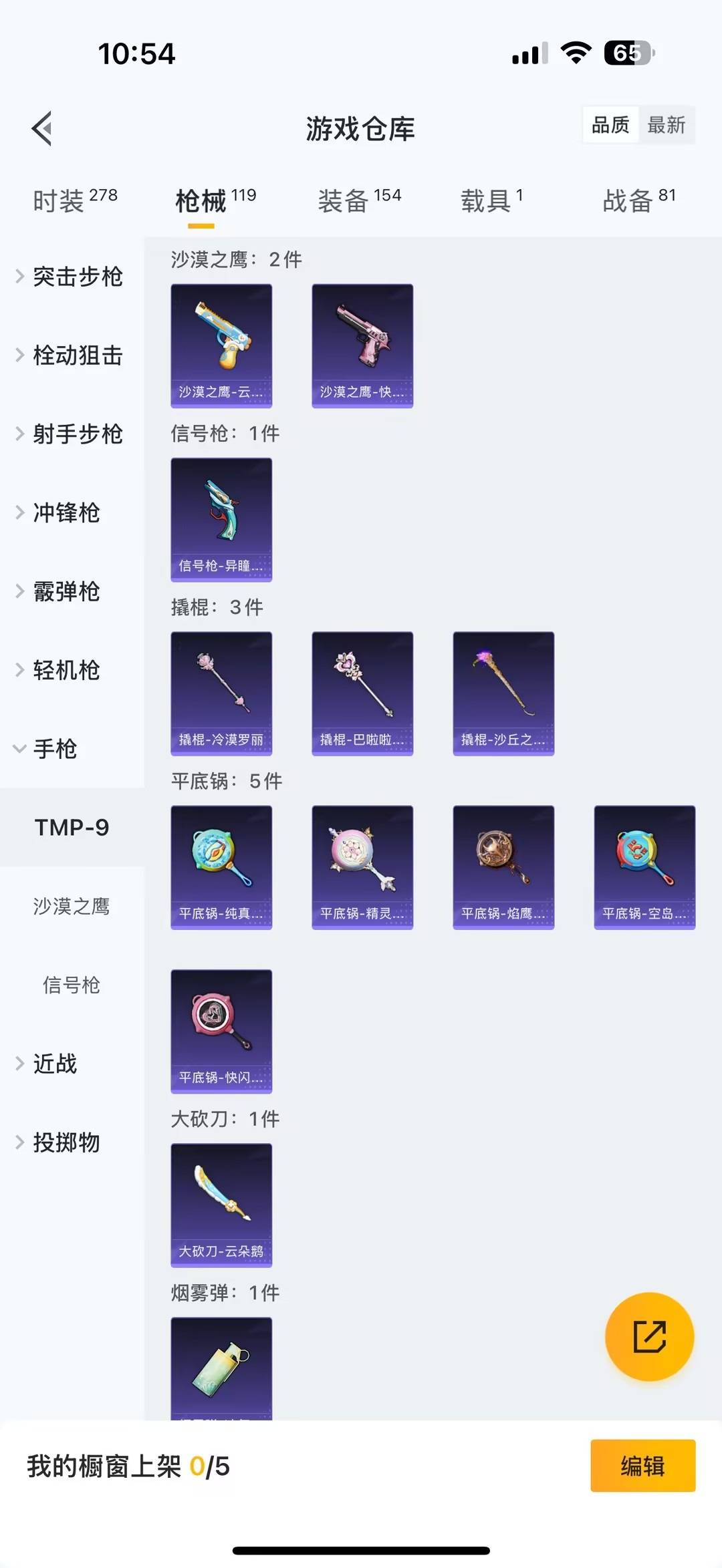The height and width of the screenshot is (1568, 722).
Task: Collapse the 手枪 category
Action: click(57, 749)
